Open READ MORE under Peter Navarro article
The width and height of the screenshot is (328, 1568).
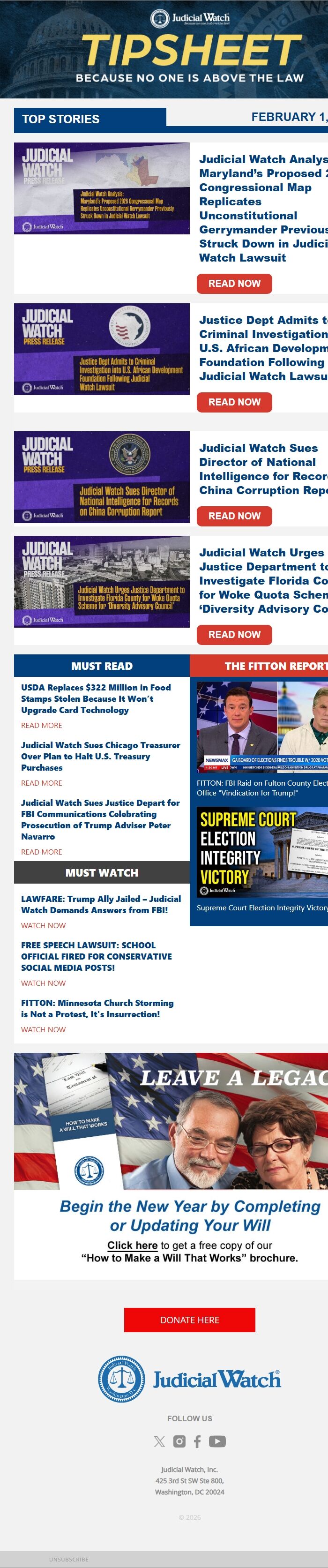coord(41,852)
